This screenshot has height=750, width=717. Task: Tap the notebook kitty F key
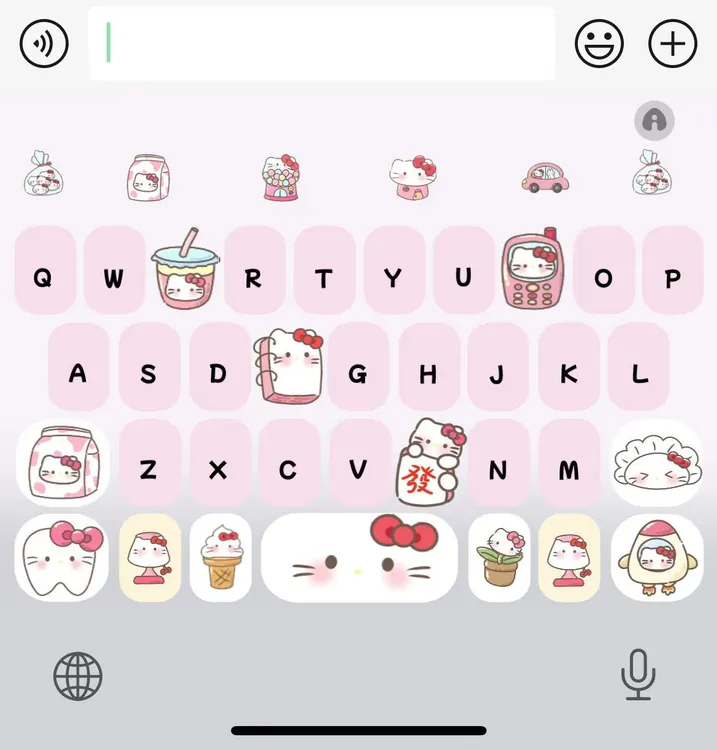click(289, 366)
